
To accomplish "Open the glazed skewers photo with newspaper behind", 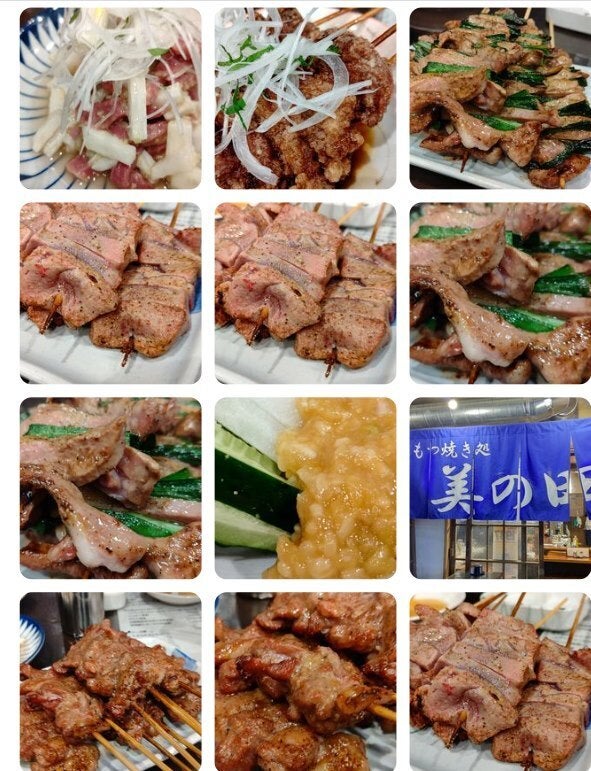I will (111, 682).
